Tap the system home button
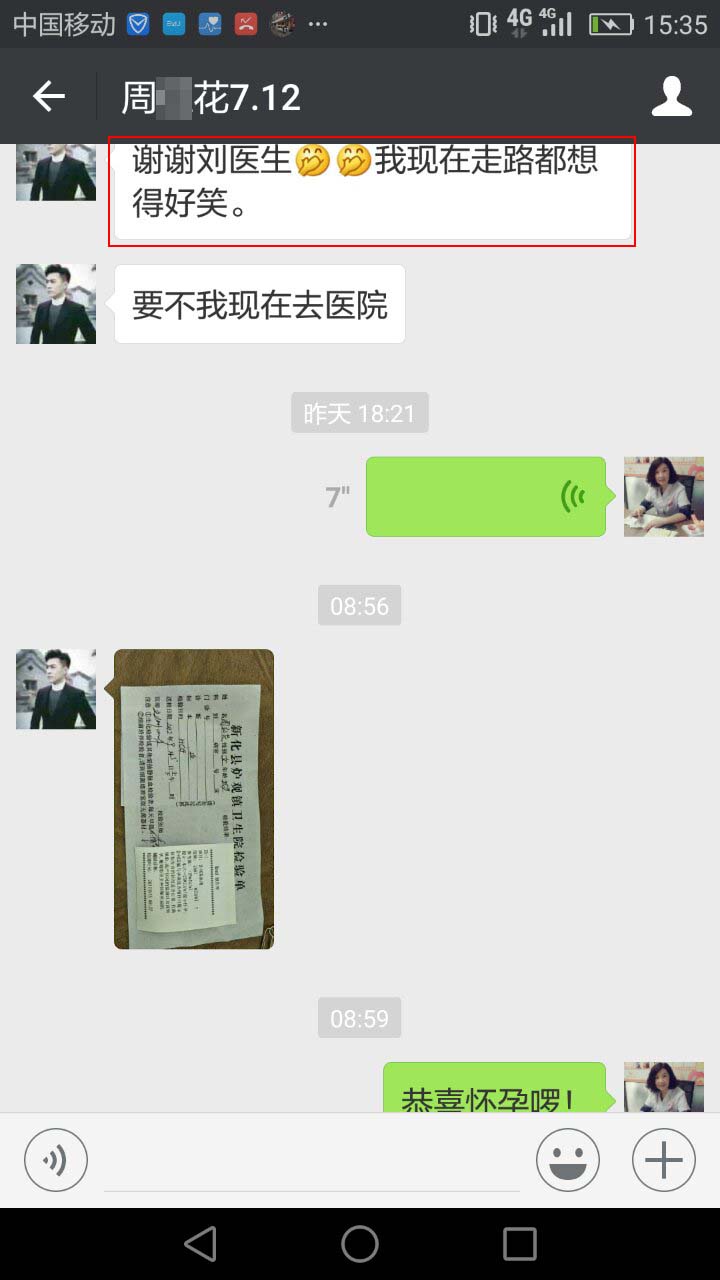 (360, 1244)
